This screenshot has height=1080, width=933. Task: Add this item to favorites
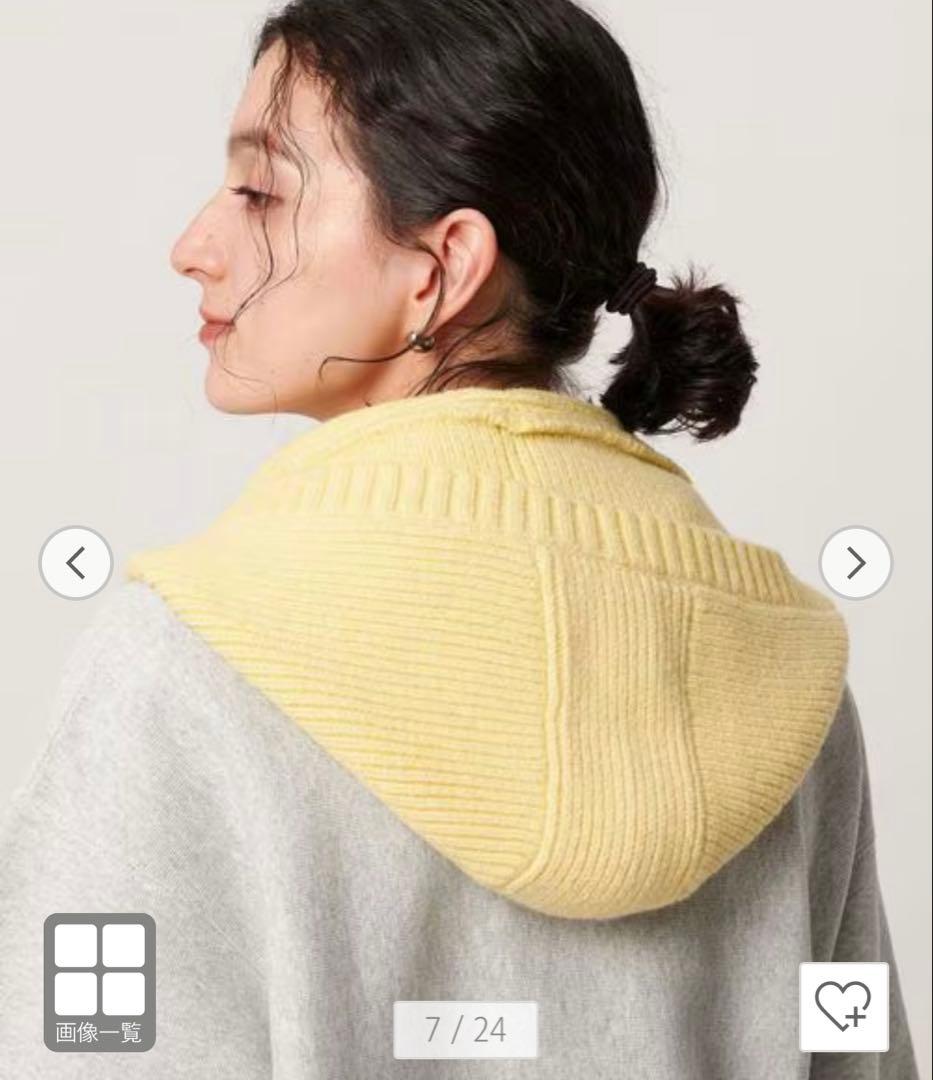point(843,1006)
